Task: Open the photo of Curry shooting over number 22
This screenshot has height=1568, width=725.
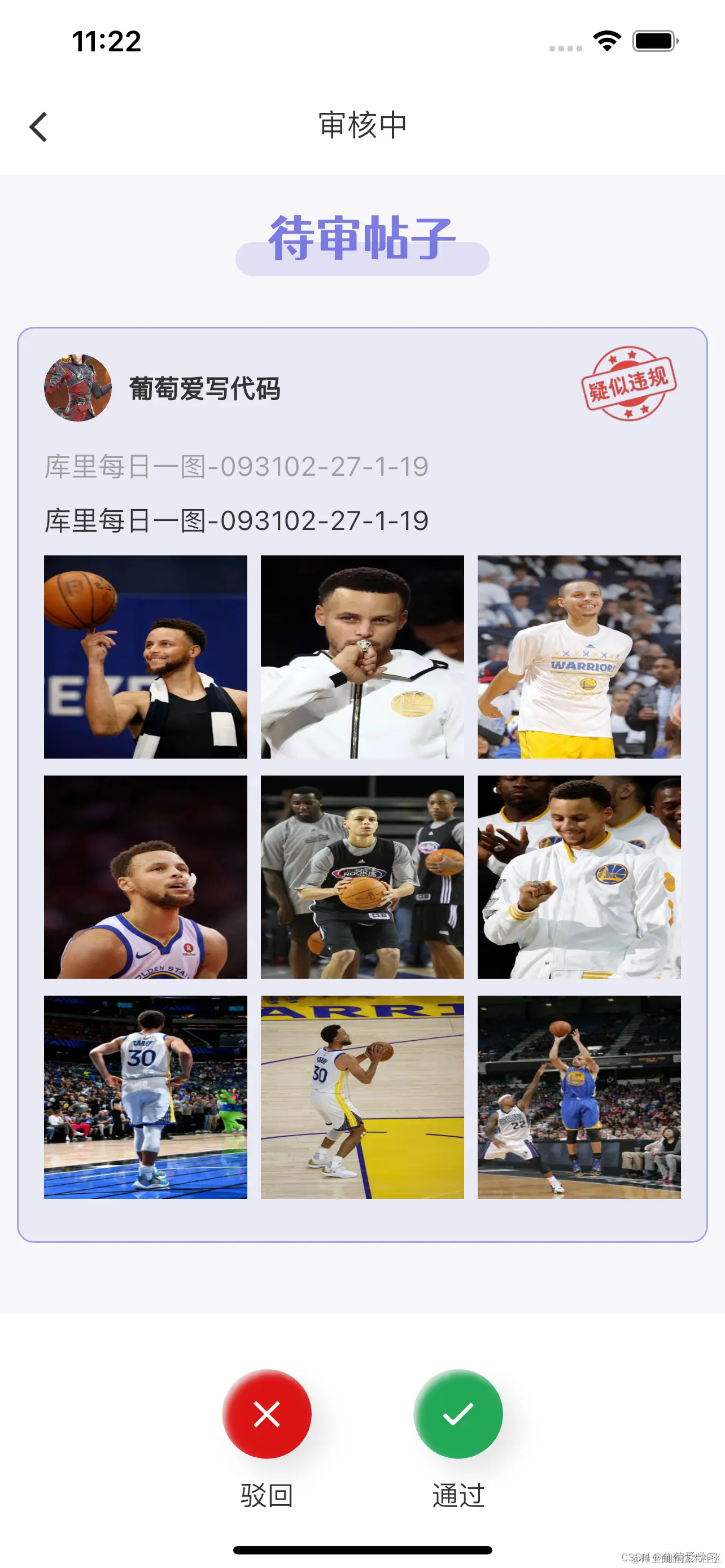Action: 578,1094
